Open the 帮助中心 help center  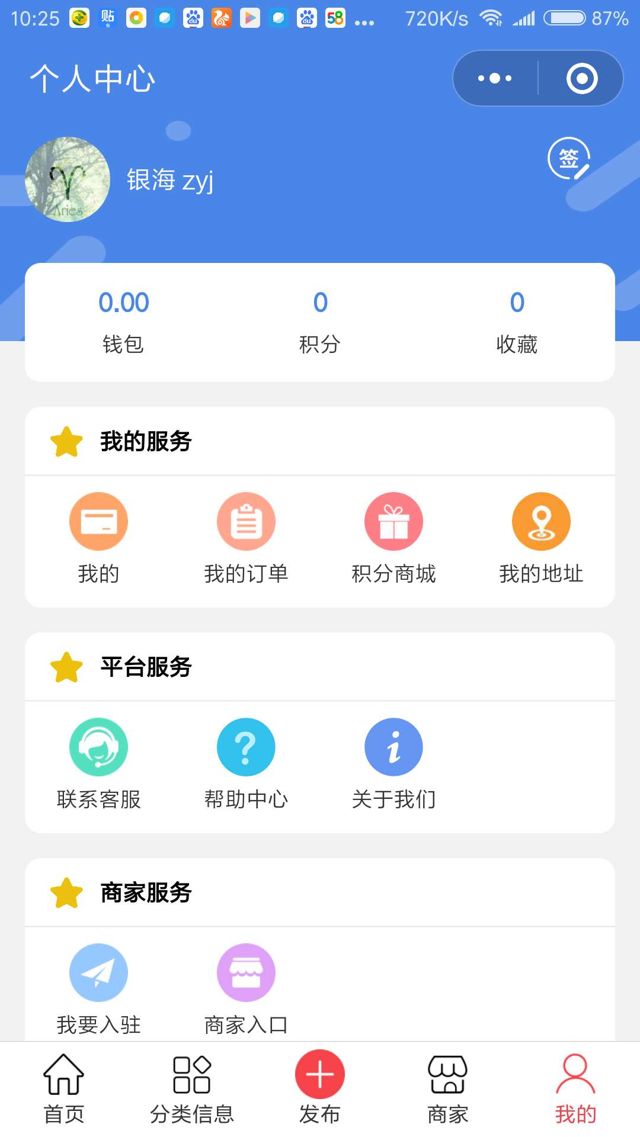click(246, 748)
